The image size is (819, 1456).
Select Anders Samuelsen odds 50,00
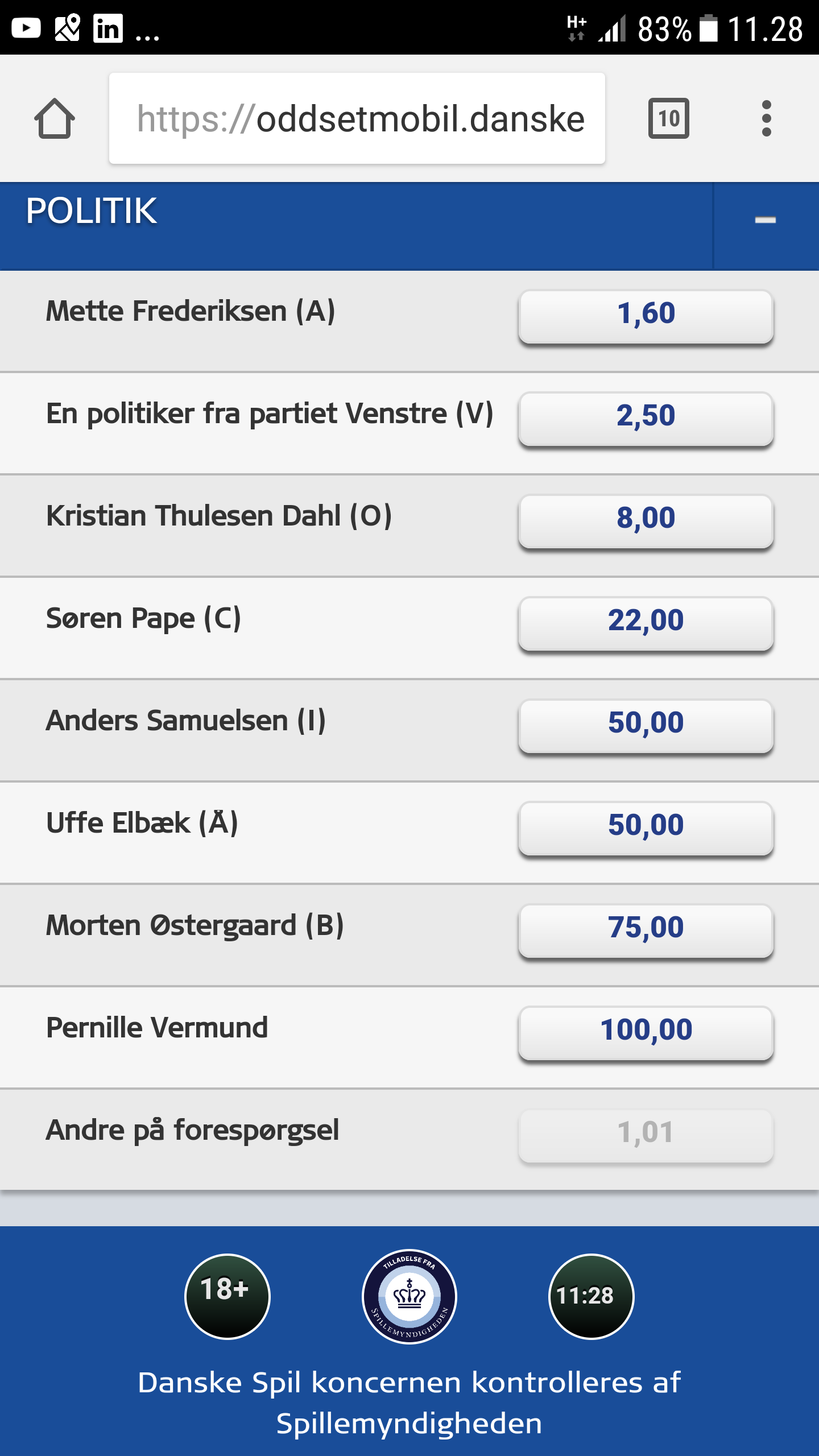[646, 726]
